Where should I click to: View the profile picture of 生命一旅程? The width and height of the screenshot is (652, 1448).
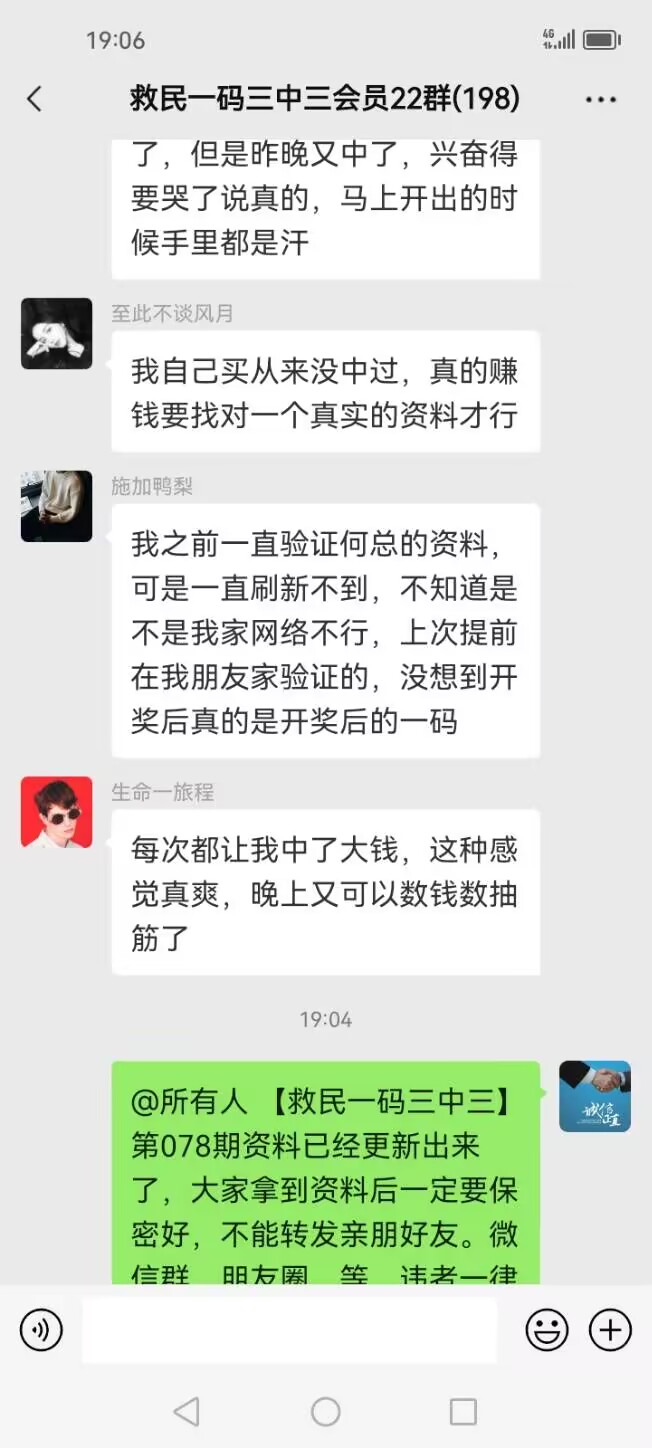click(57, 812)
